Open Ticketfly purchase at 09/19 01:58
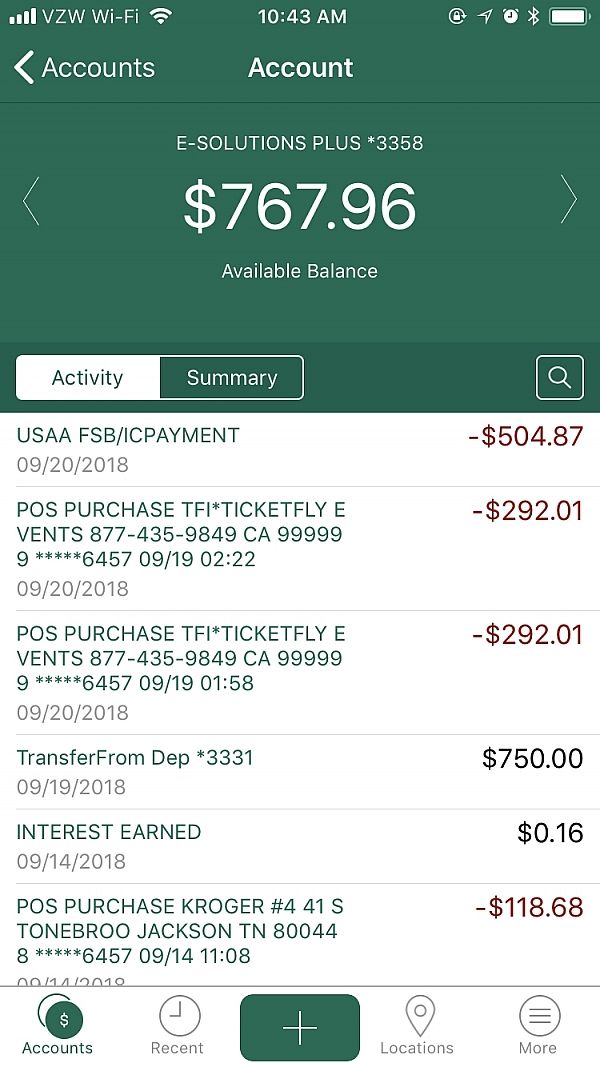The image size is (600, 1067). click(300, 672)
